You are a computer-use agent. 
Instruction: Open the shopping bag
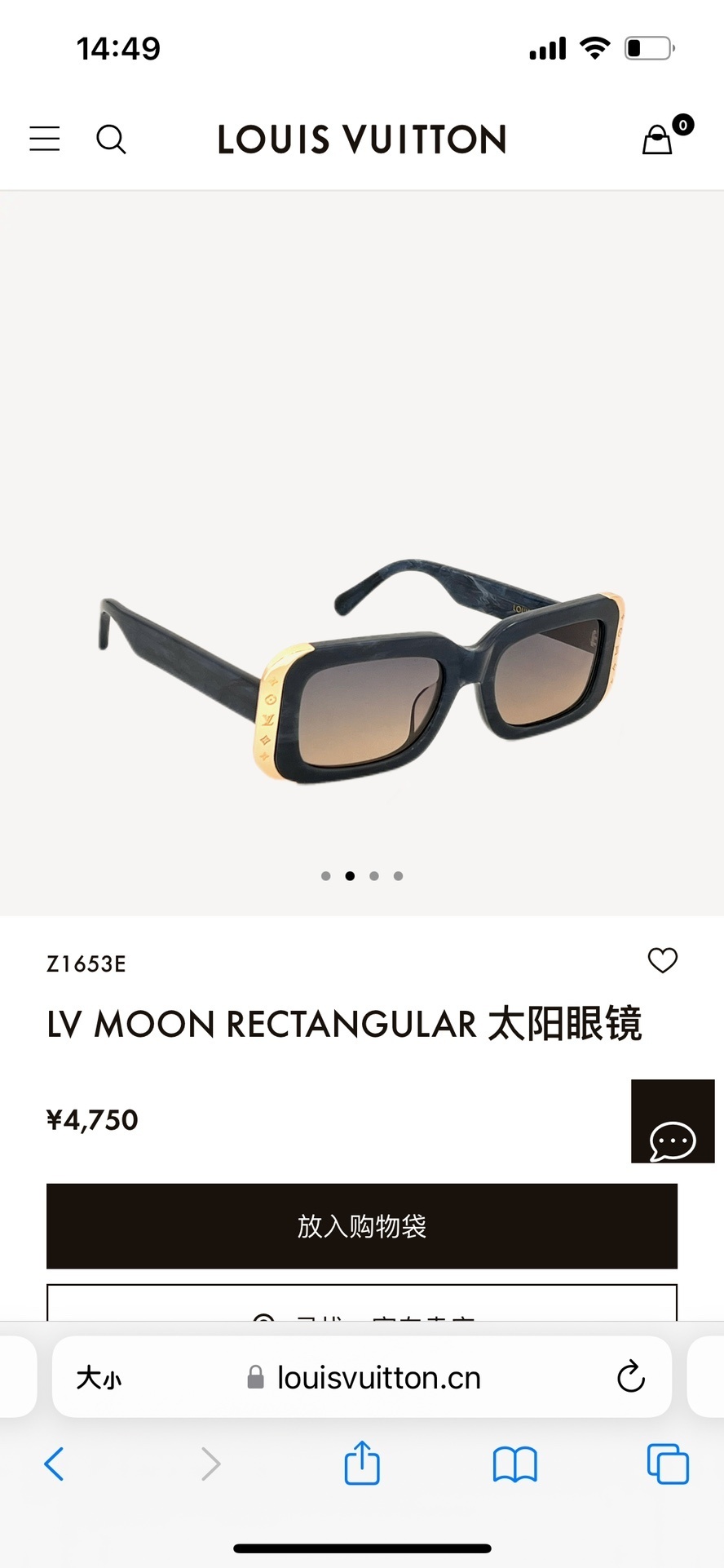click(x=658, y=140)
